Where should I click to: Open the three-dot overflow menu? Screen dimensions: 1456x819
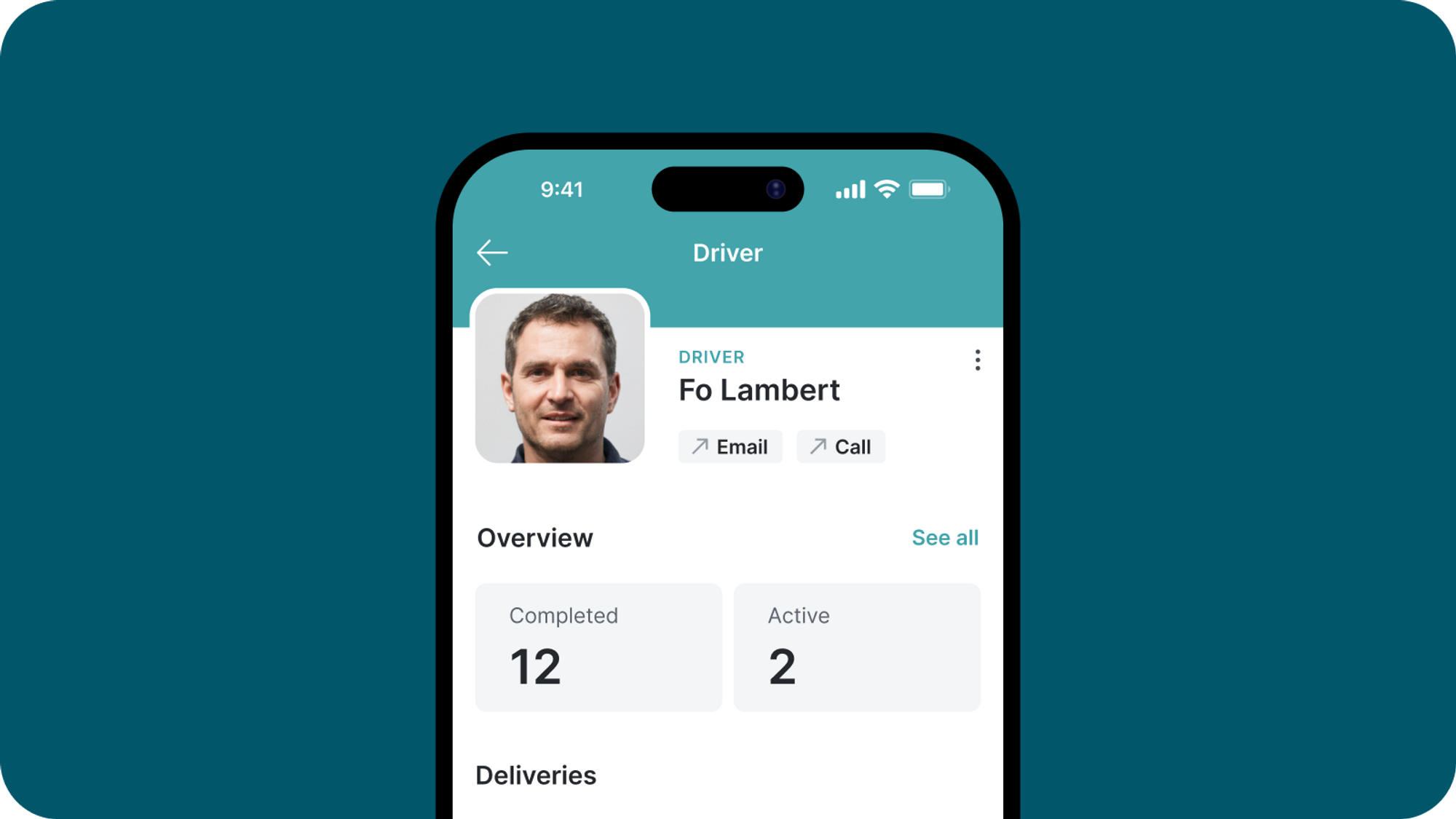point(977,360)
